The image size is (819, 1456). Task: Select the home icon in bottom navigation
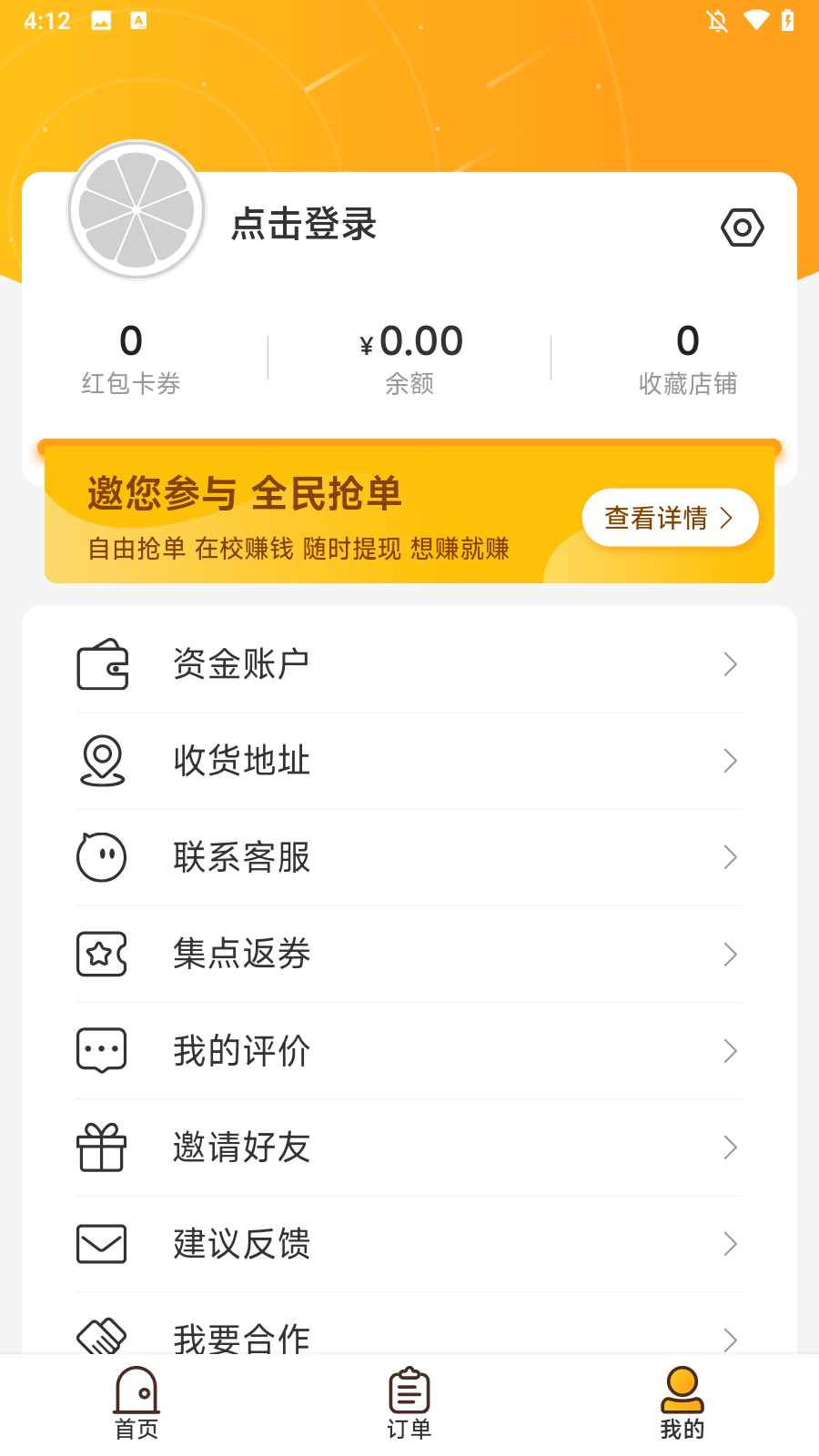pos(136,1390)
